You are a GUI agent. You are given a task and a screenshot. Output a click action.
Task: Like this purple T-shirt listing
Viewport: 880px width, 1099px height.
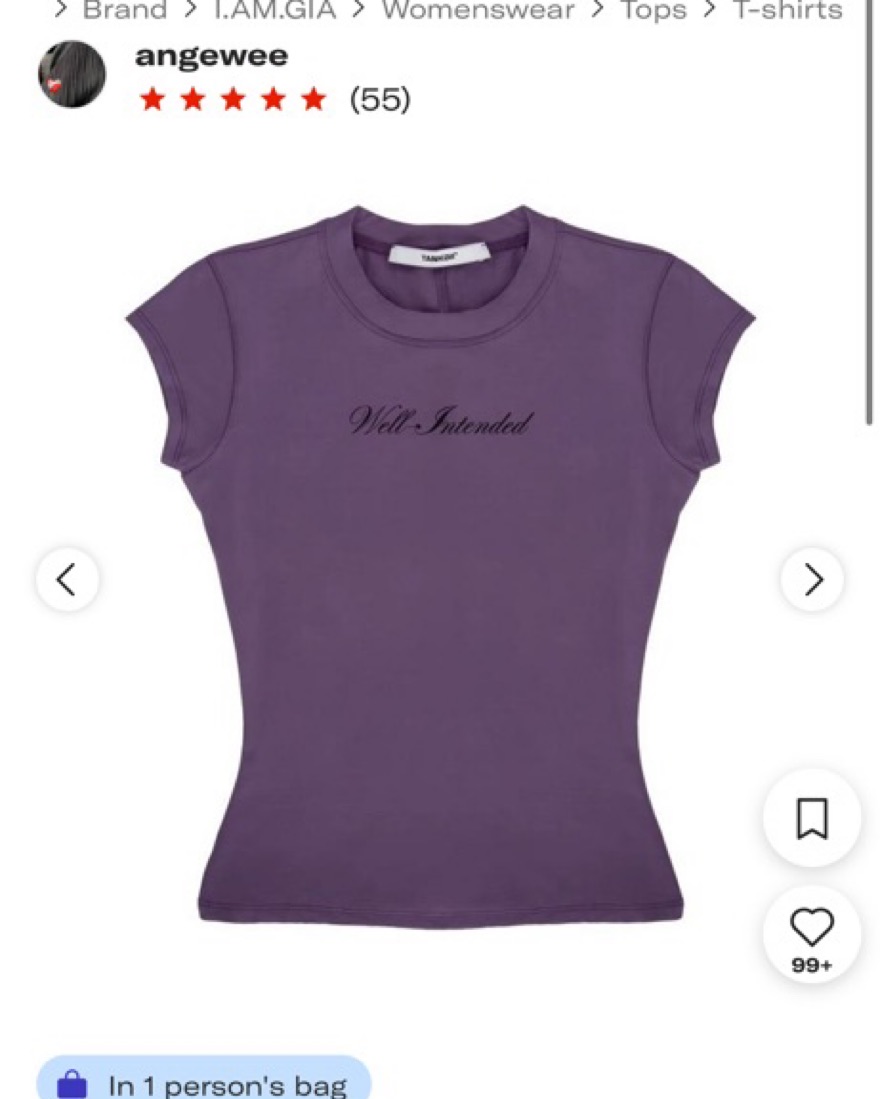[x=812, y=929]
